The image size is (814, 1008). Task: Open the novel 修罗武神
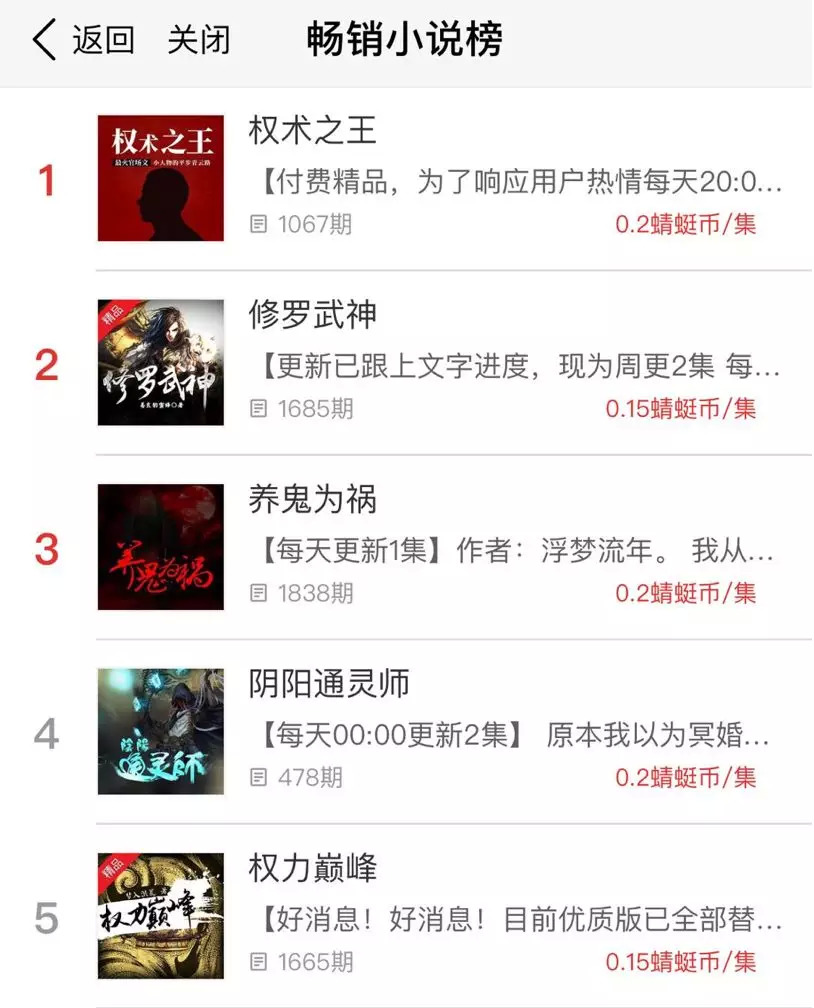click(312, 316)
